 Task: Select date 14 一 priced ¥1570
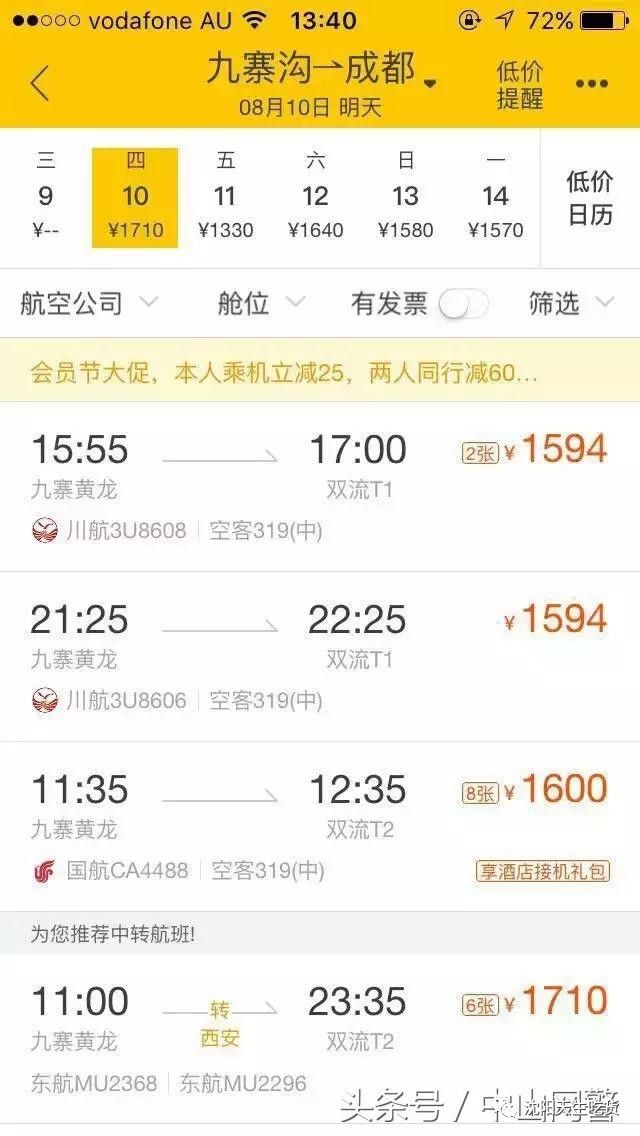(x=495, y=197)
